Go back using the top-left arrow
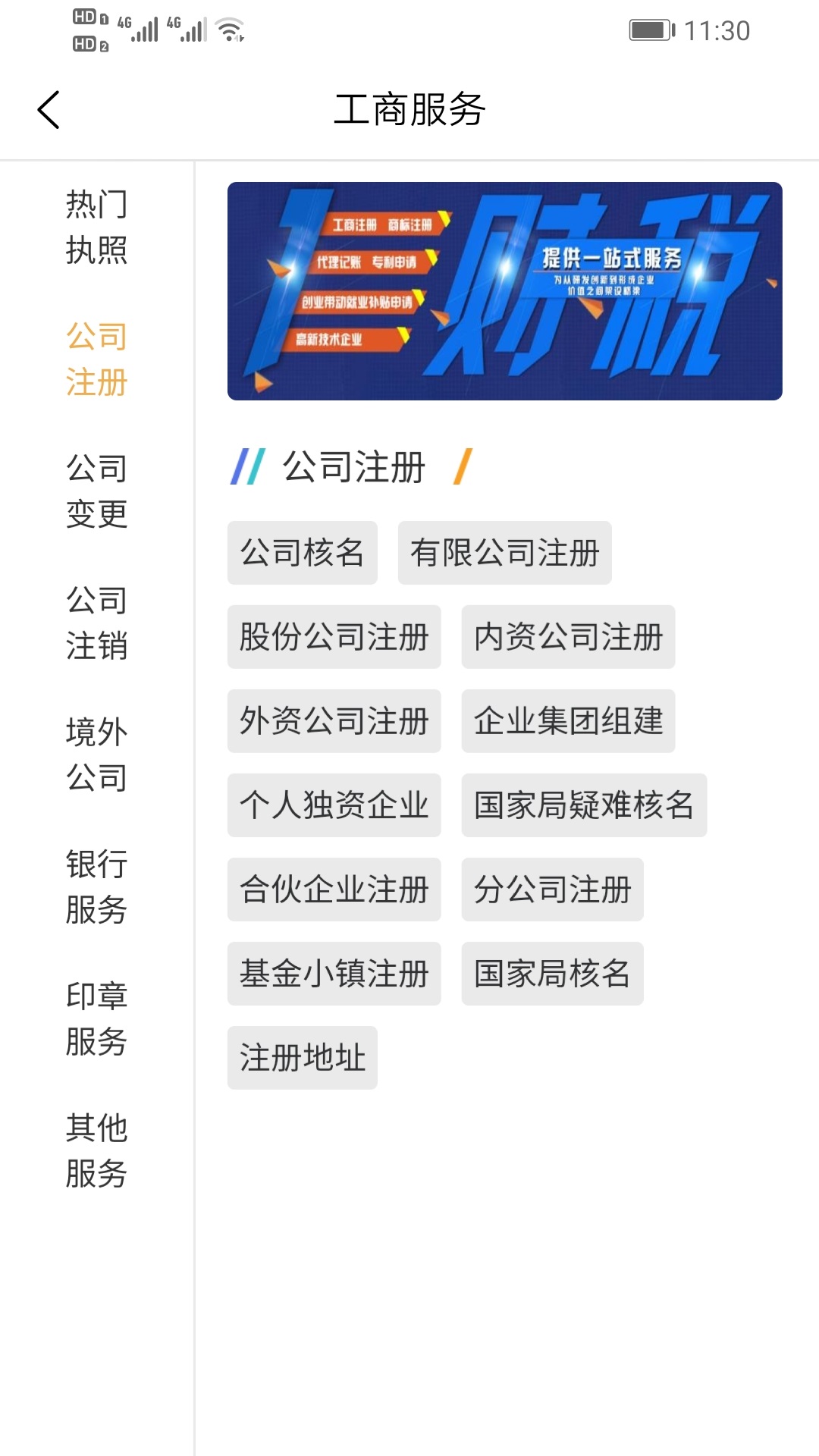The width and height of the screenshot is (819, 1456). pos(49,110)
